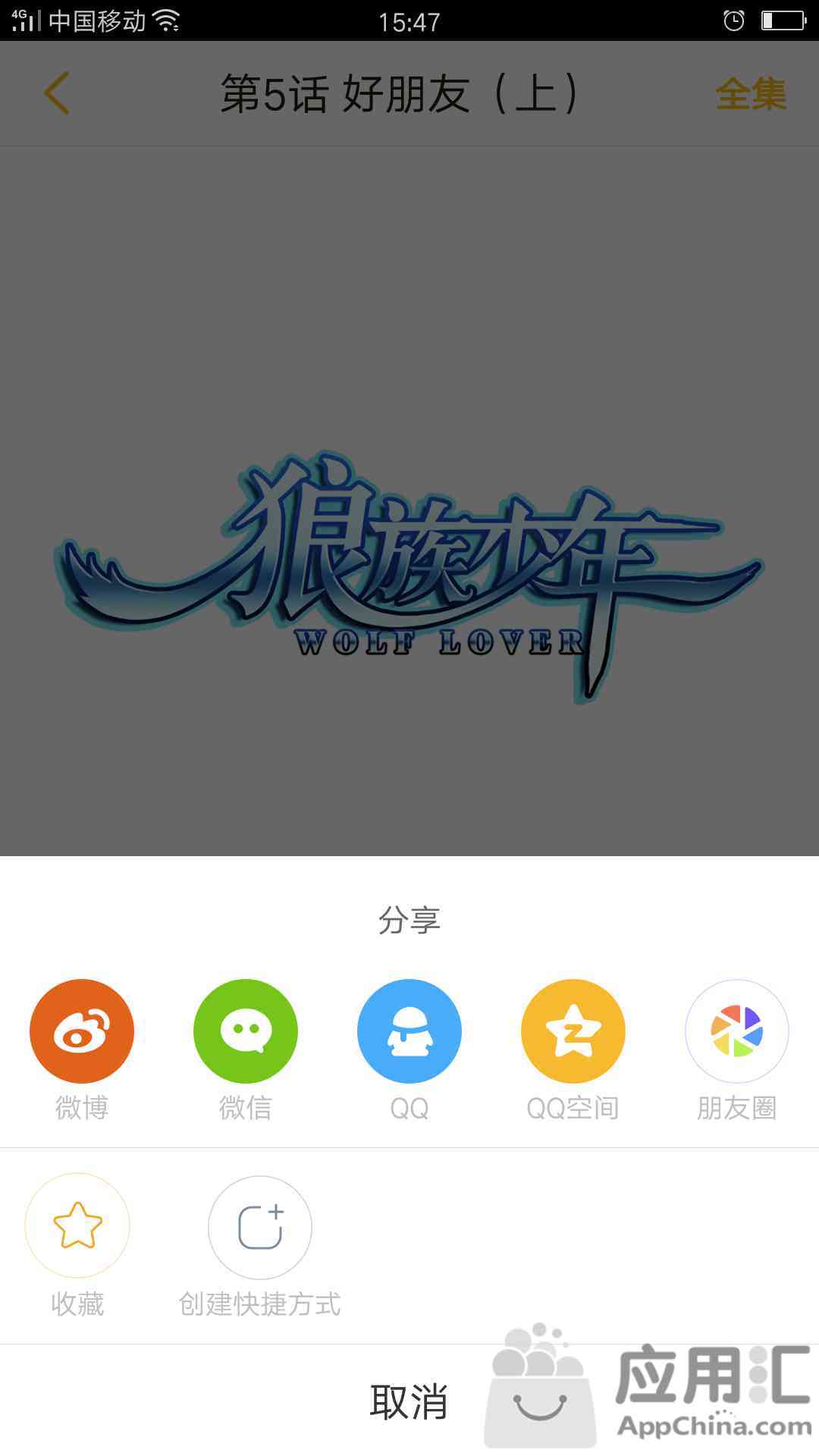This screenshot has width=819, height=1456.
Task: Share to QQ空间 (Qzone)
Action: click(573, 1031)
